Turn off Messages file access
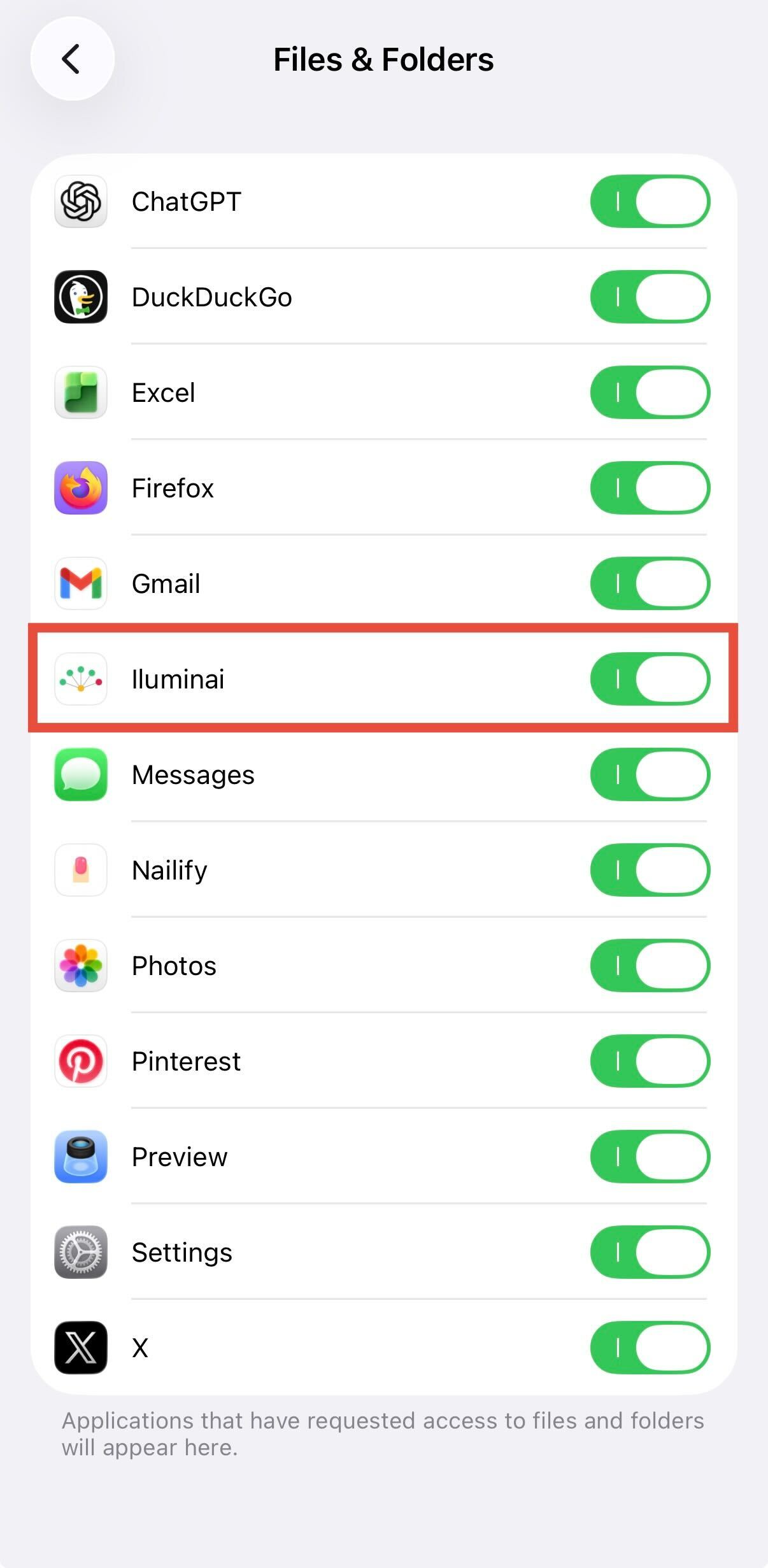The width and height of the screenshot is (768, 1568). coord(650,774)
